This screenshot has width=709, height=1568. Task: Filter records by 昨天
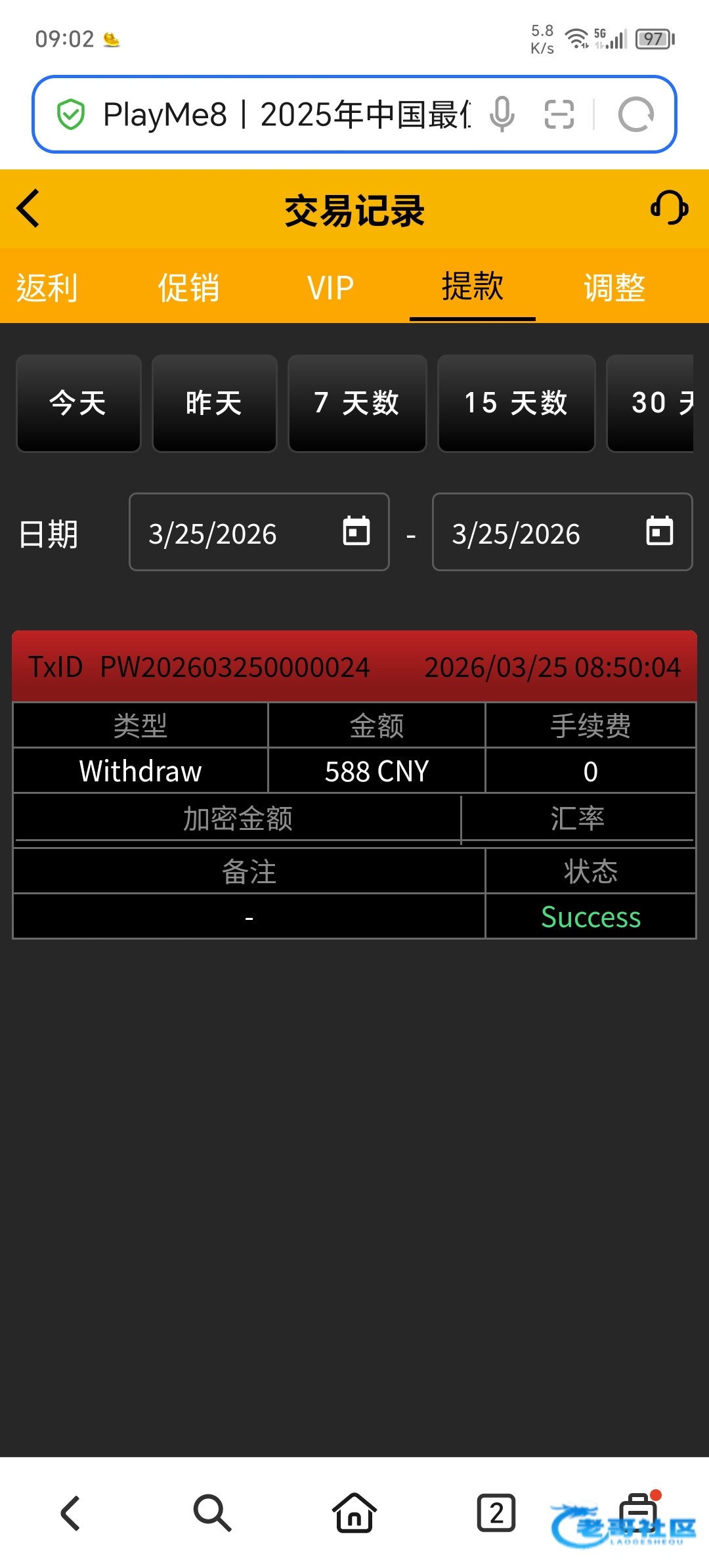(x=214, y=403)
